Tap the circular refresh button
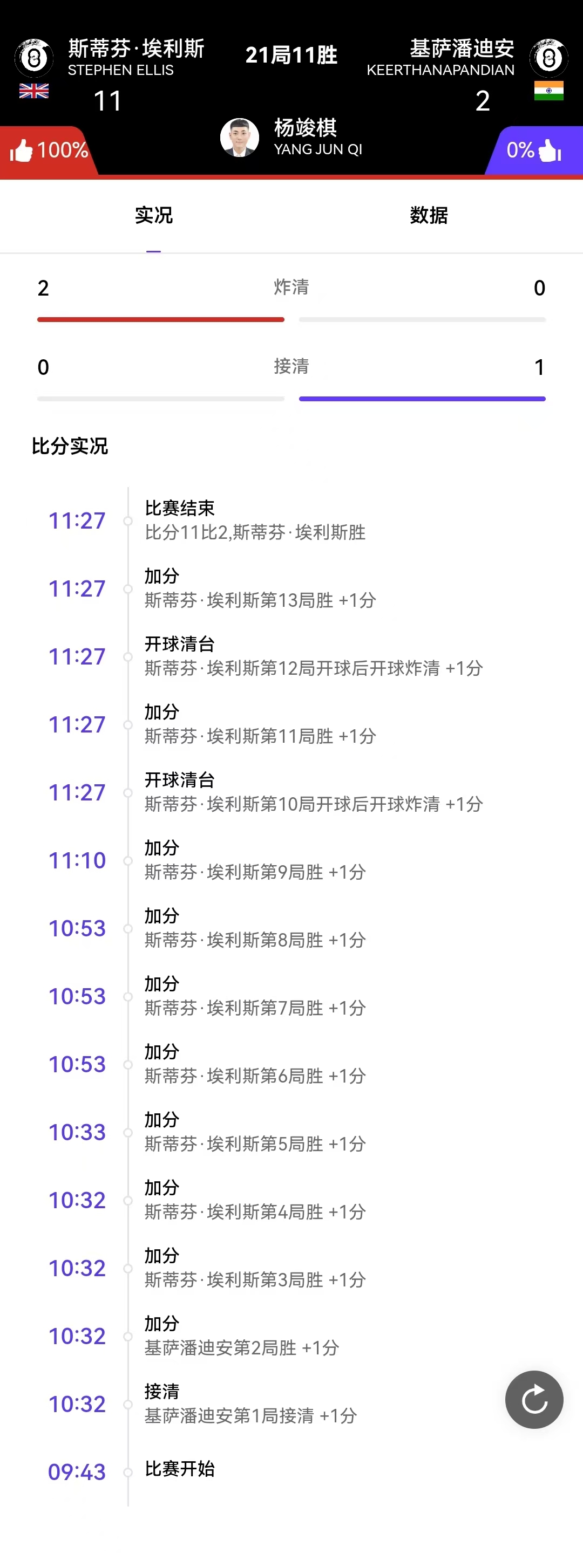 coord(534,1399)
